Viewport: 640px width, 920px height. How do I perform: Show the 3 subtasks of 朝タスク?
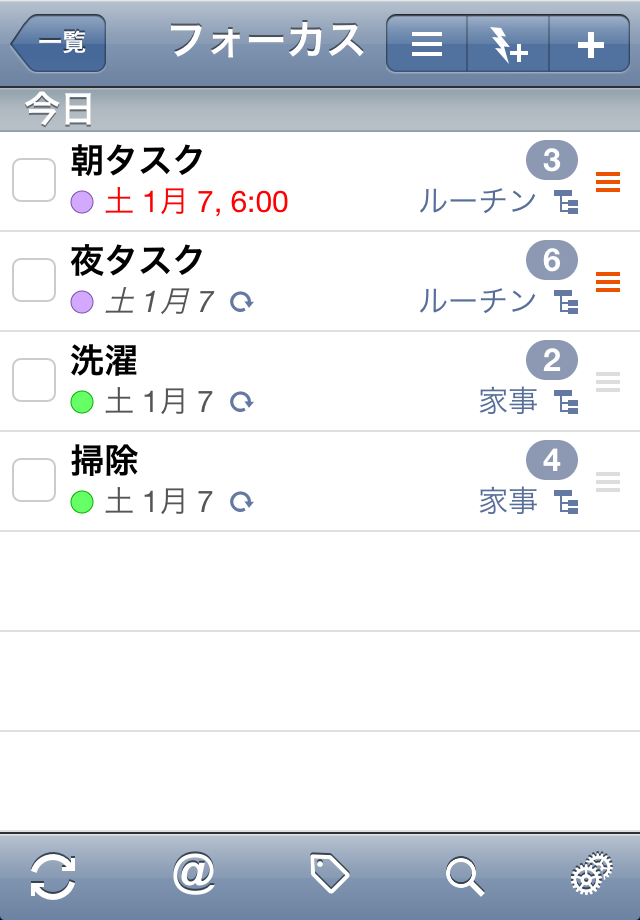click(x=551, y=160)
